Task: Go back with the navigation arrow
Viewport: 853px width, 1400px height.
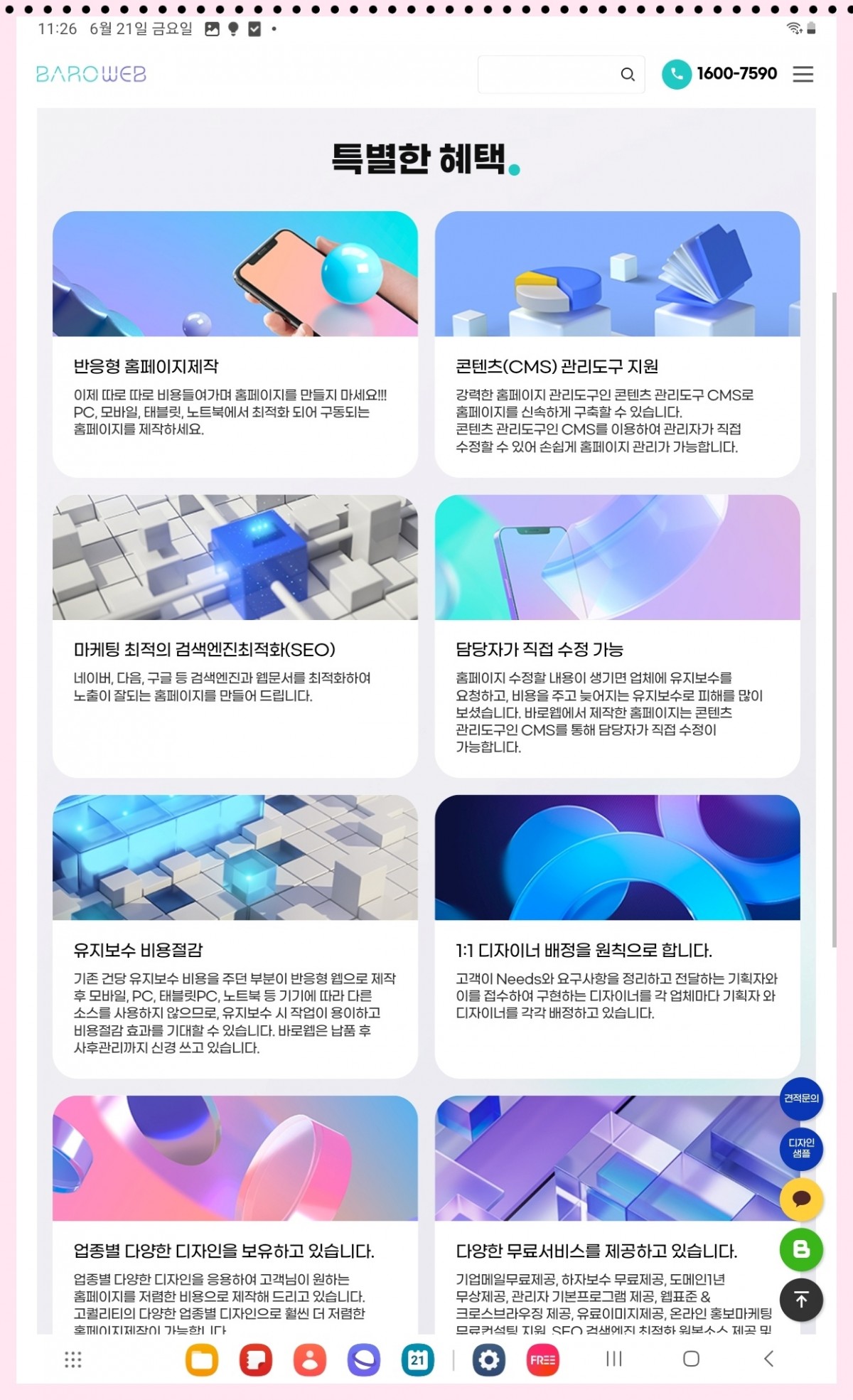Action: coord(768,1359)
